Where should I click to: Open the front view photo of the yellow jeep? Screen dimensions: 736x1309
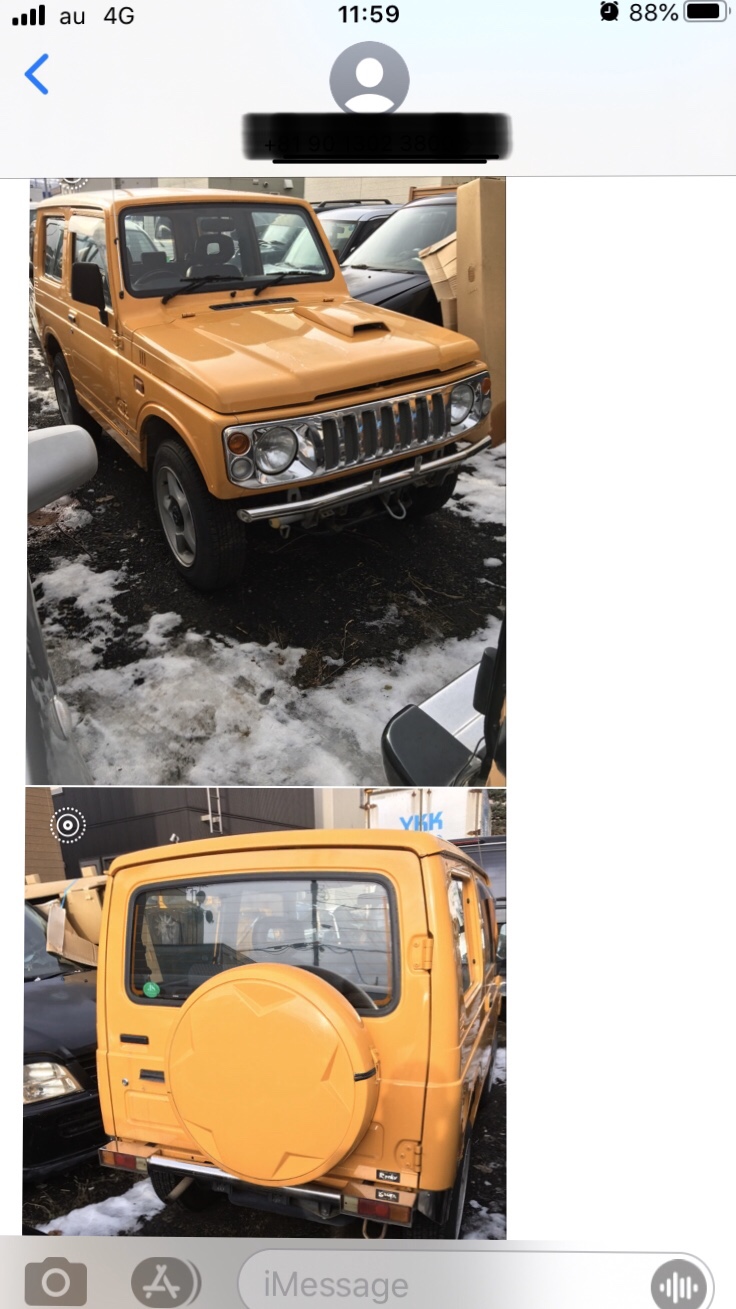click(266, 481)
